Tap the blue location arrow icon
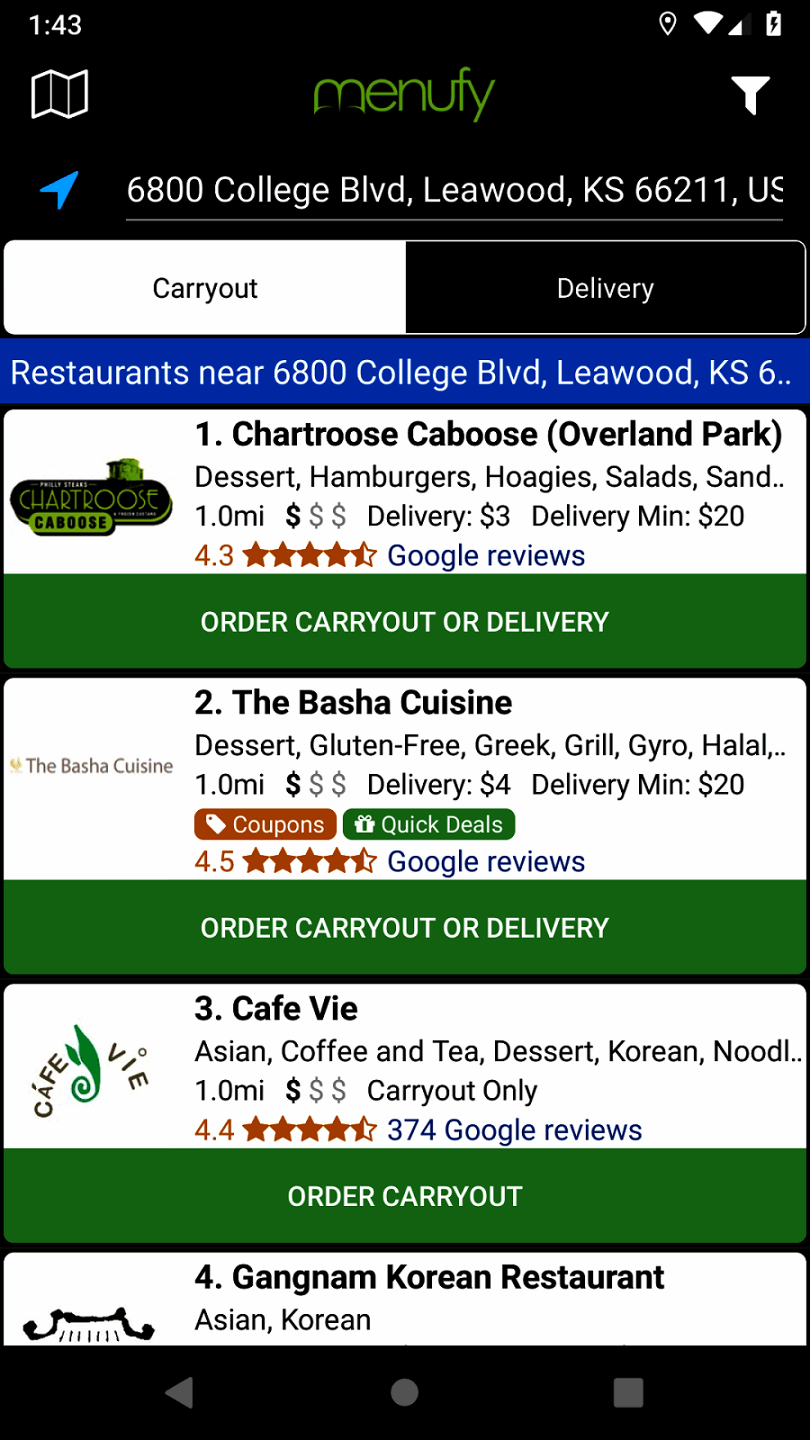Viewport: 810px width, 1440px height. [x=58, y=188]
